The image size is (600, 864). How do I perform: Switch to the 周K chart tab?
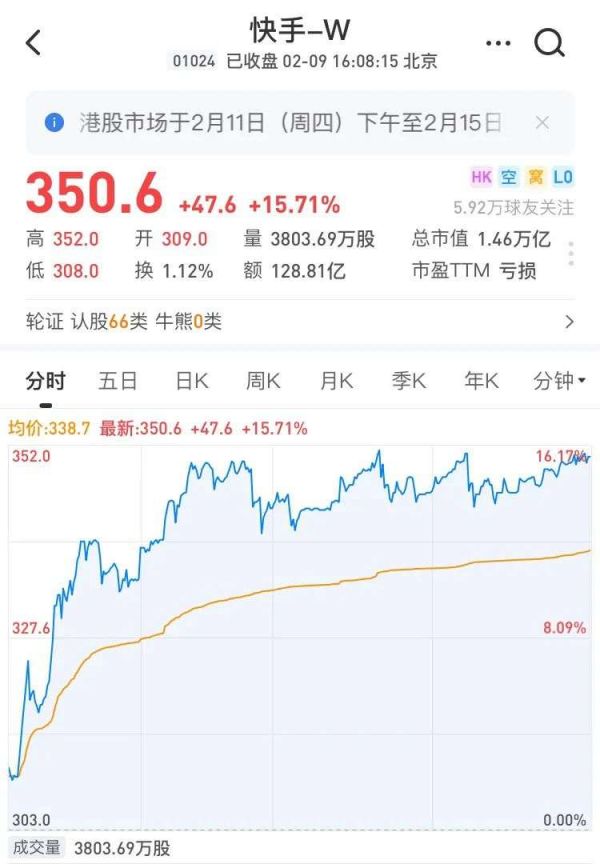[x=264, y=381]
